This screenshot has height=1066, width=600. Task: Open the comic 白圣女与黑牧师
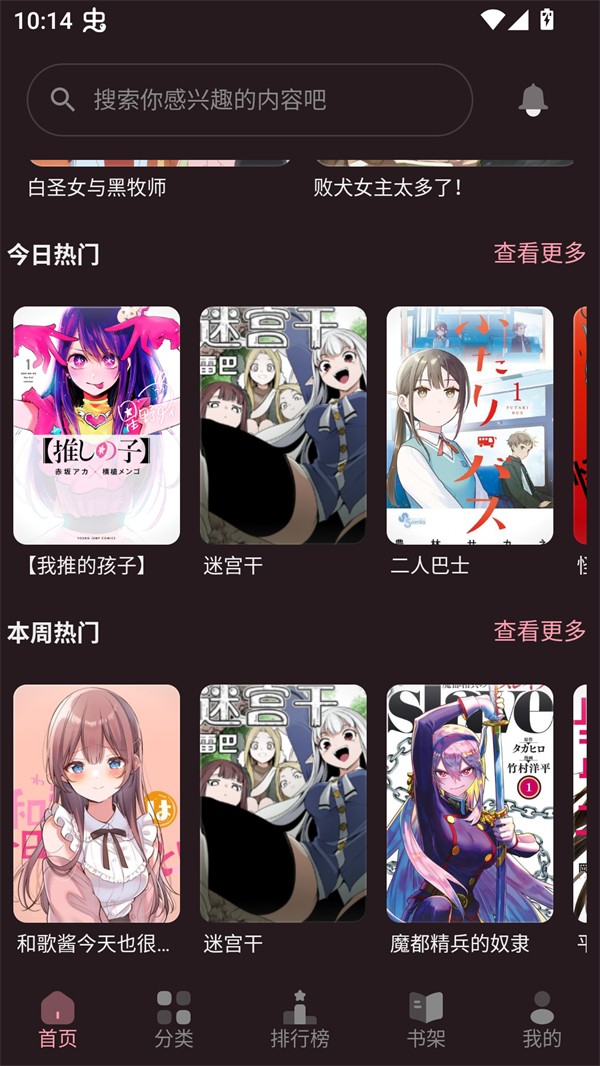click(x=97, y=186)
